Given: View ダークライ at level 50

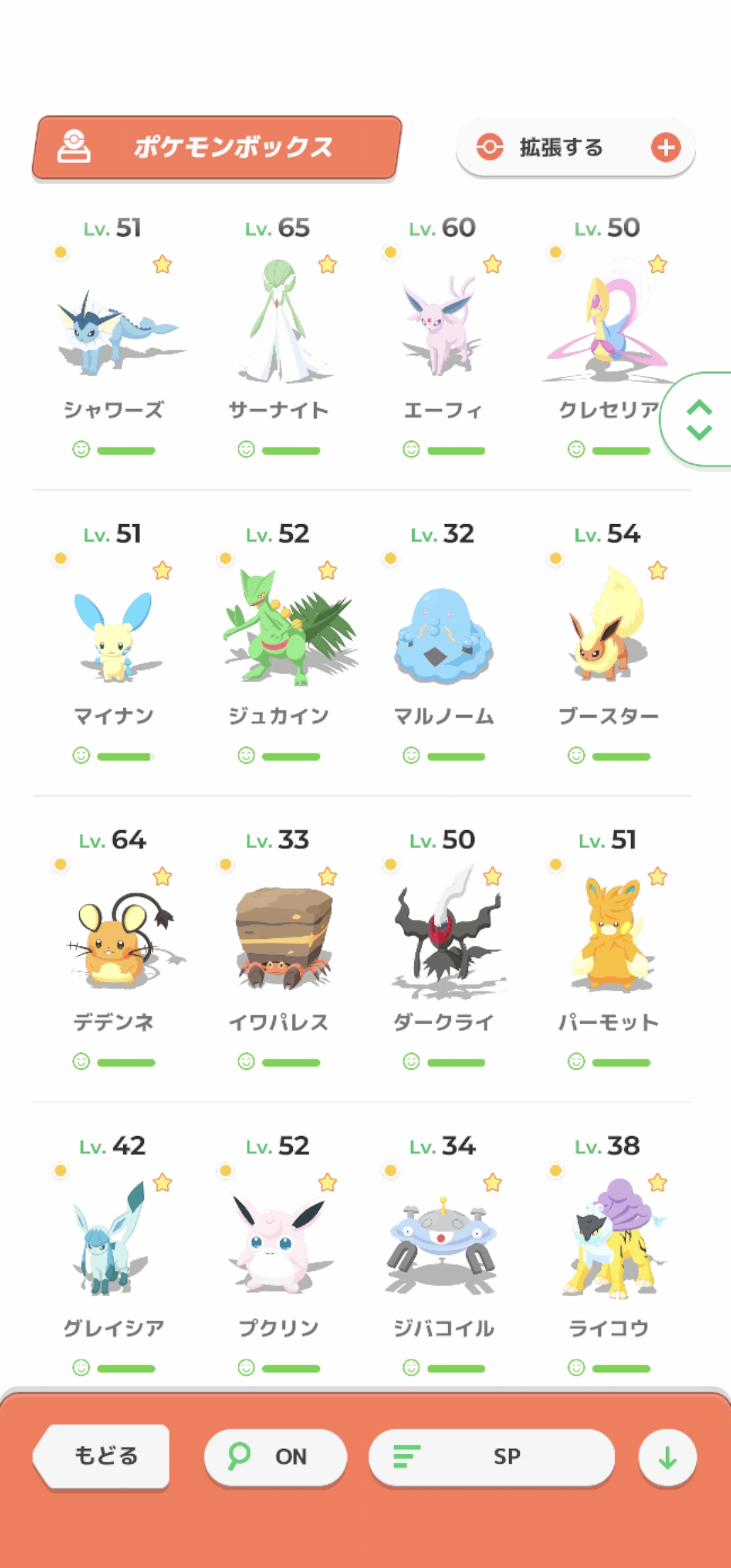Looking at the screenshot, I should [x=443, y=944].
